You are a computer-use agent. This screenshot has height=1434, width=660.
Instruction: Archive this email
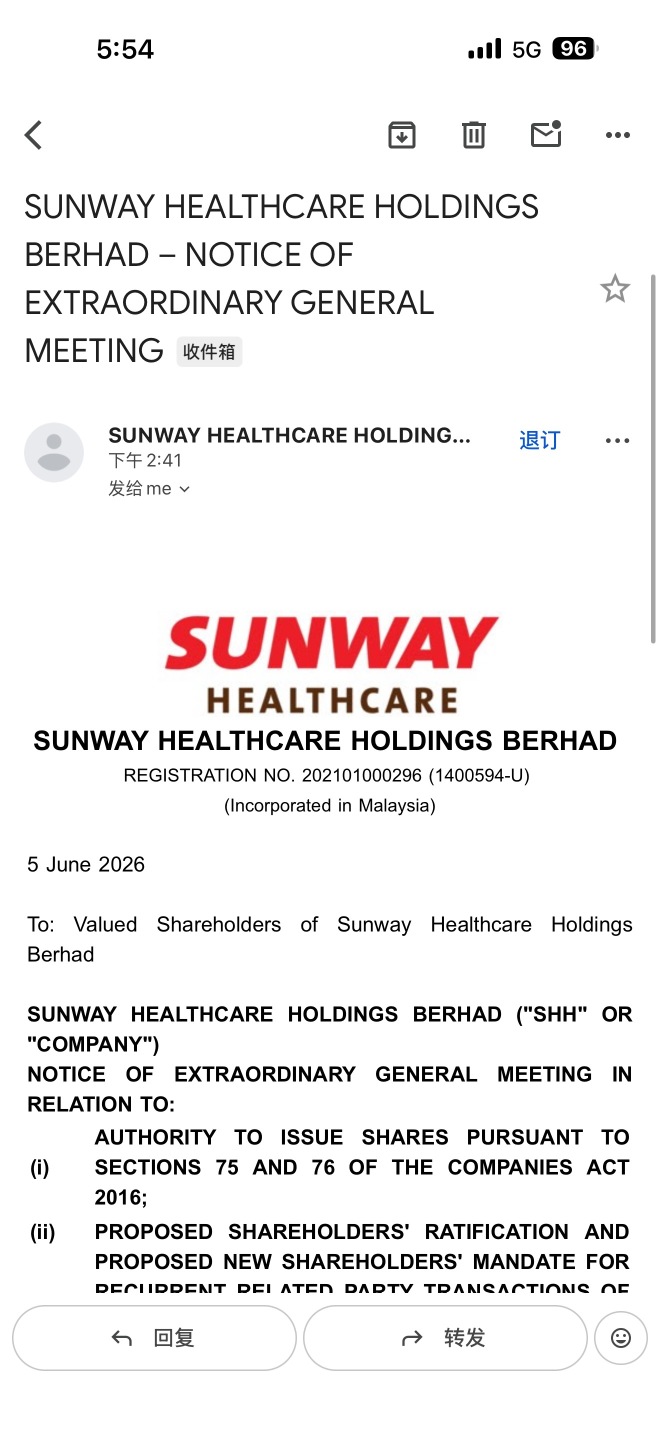tap(402, 135)
